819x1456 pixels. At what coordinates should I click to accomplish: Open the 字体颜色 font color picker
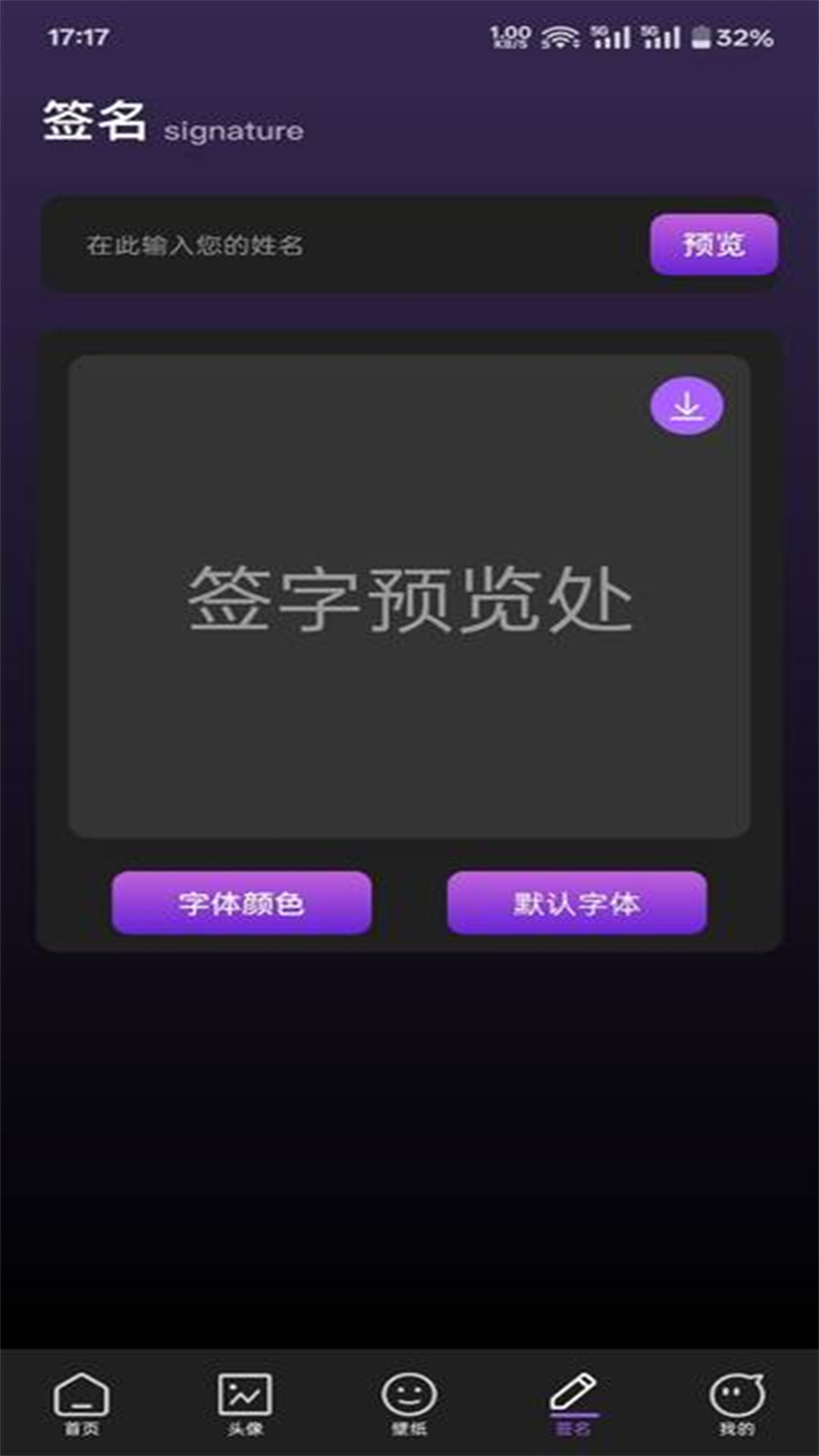242,903
